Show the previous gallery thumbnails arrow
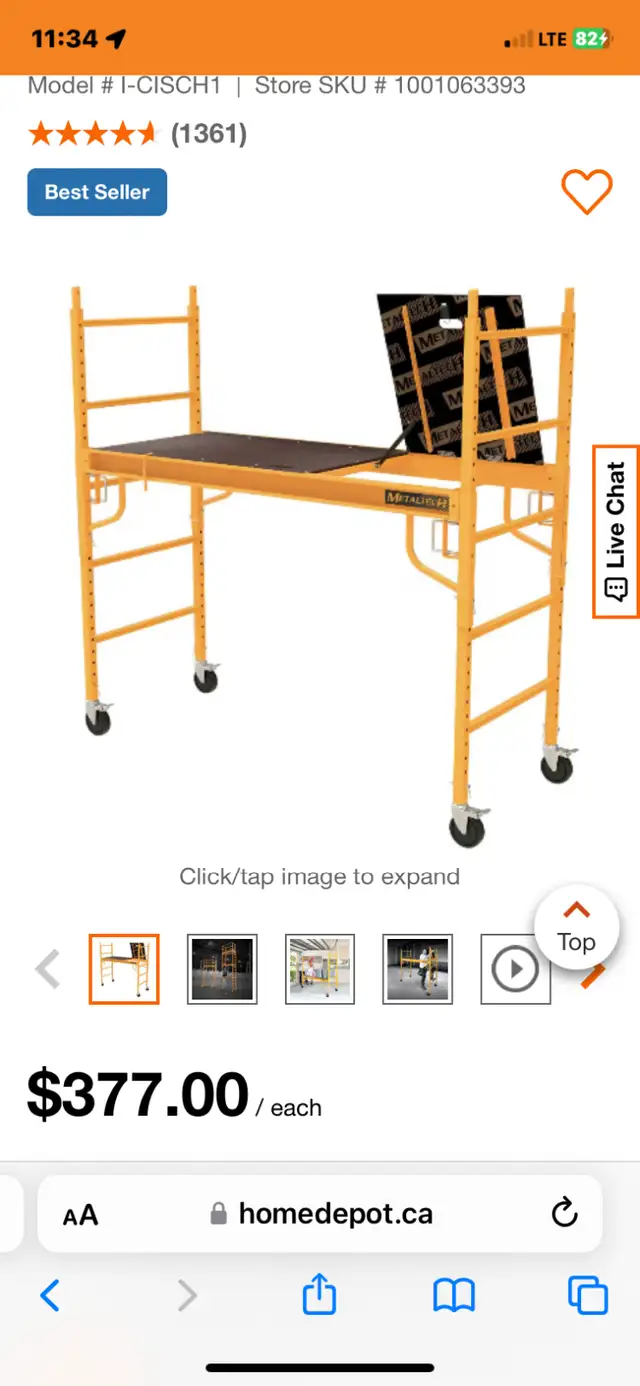 [x=47, y=969]
